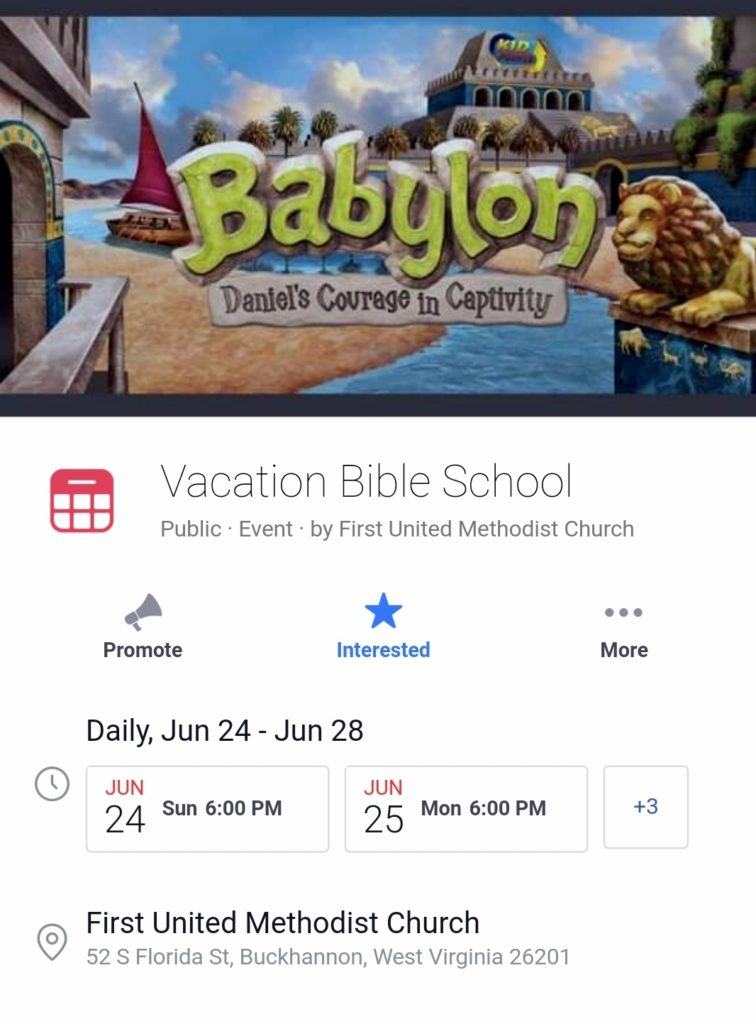Open the More options menu
Image resolution: width=756 pixels, height=1024 pixels.
pyautogui.click(x=623, y=628)
